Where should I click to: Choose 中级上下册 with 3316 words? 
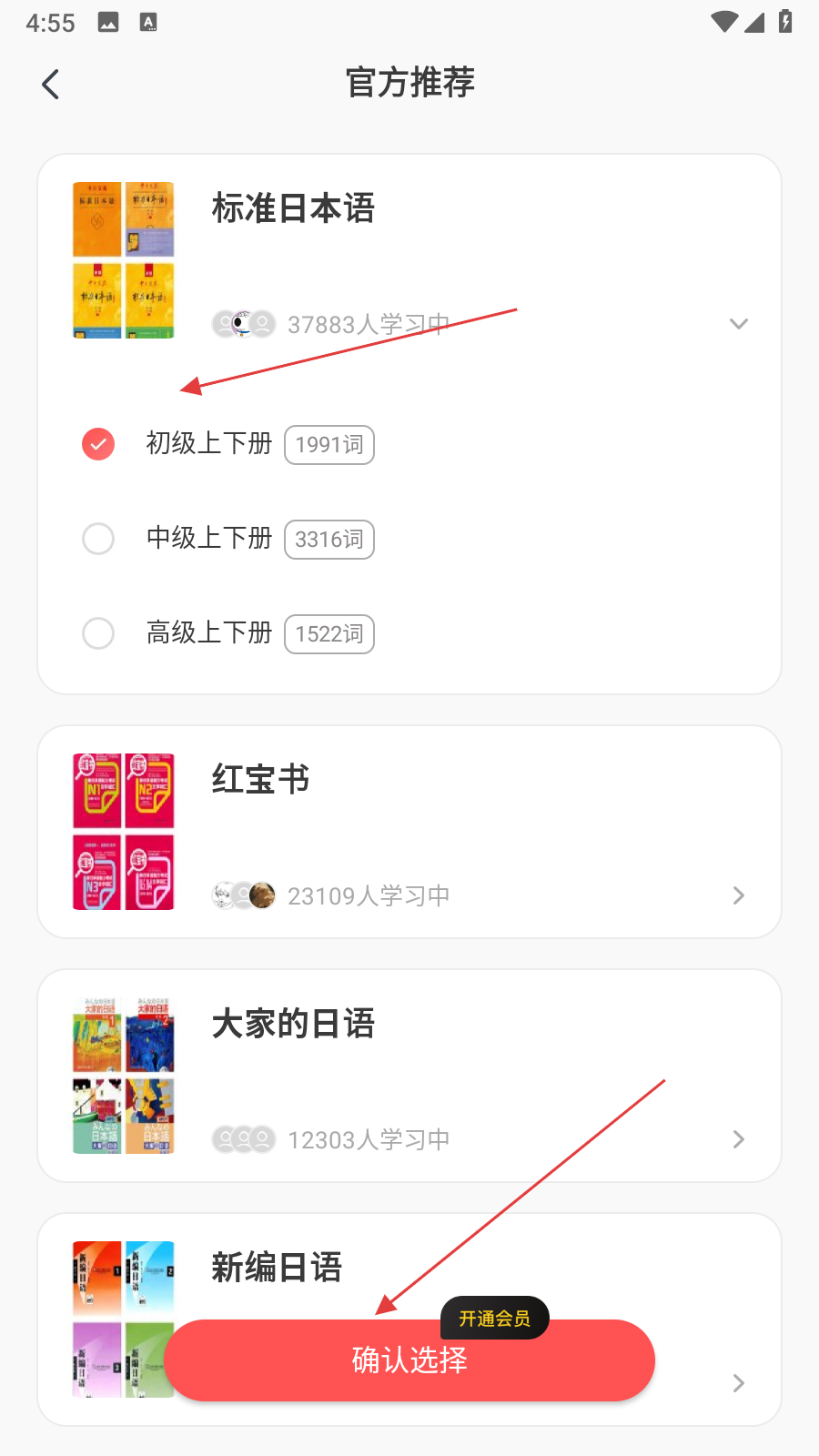(98, 539)
